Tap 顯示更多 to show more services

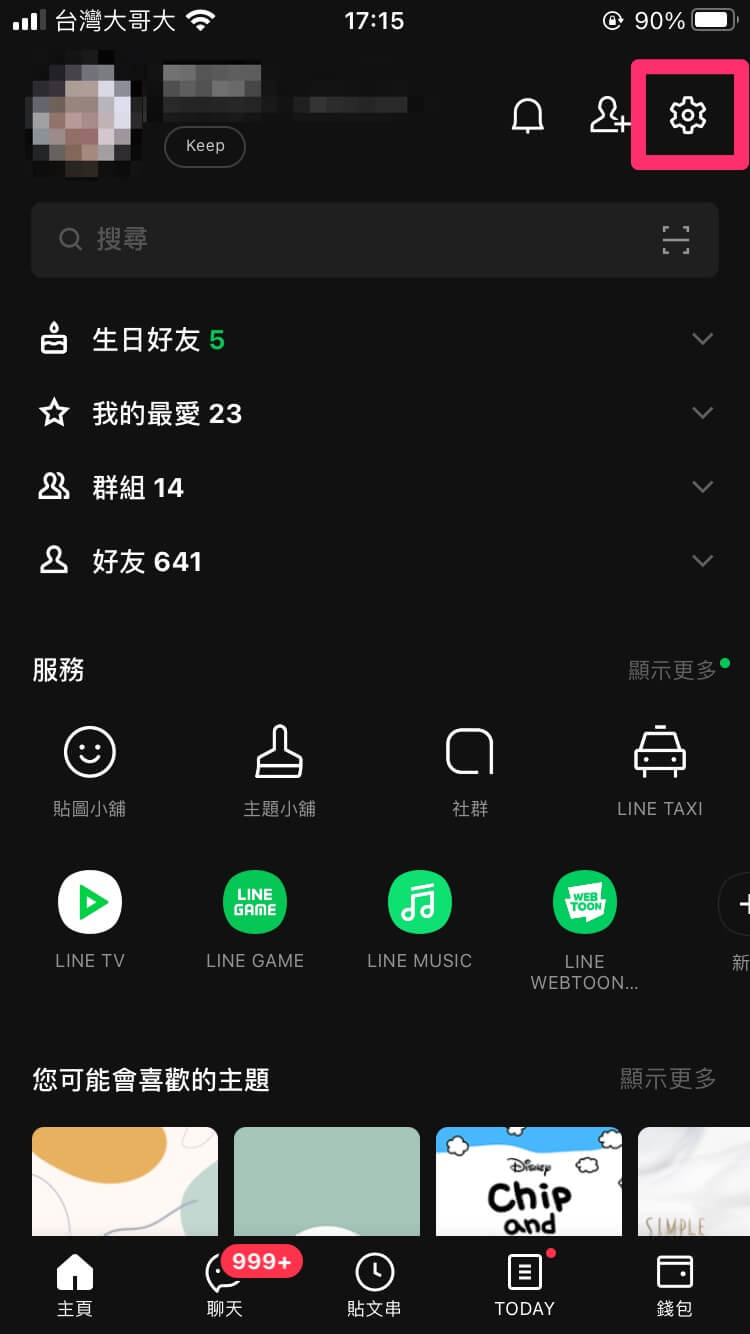click(670, 670)
